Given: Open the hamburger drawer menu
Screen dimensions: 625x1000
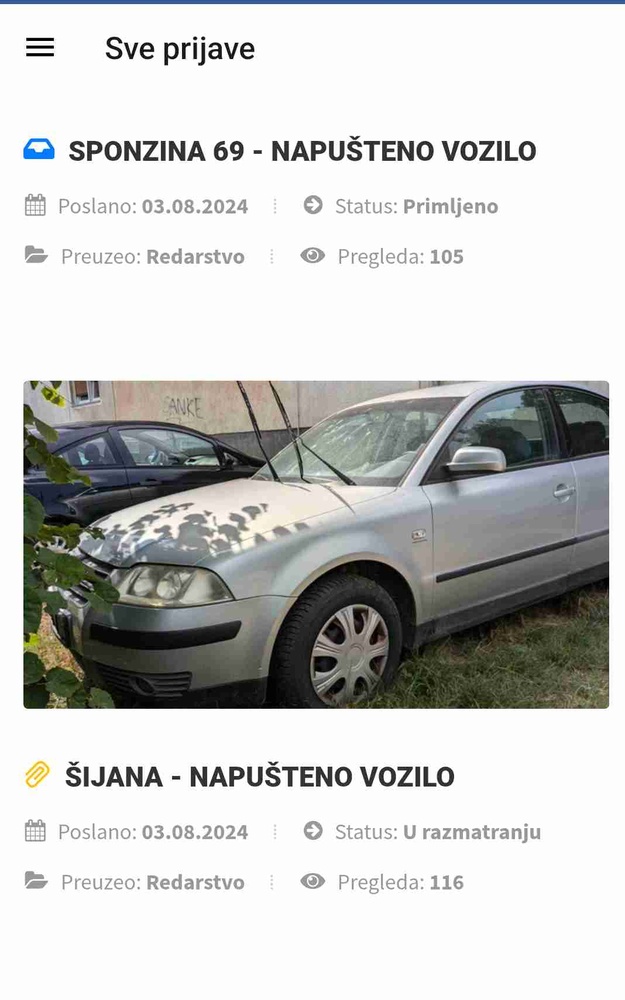Looking at the screenshot, I should tap(40, 48).
